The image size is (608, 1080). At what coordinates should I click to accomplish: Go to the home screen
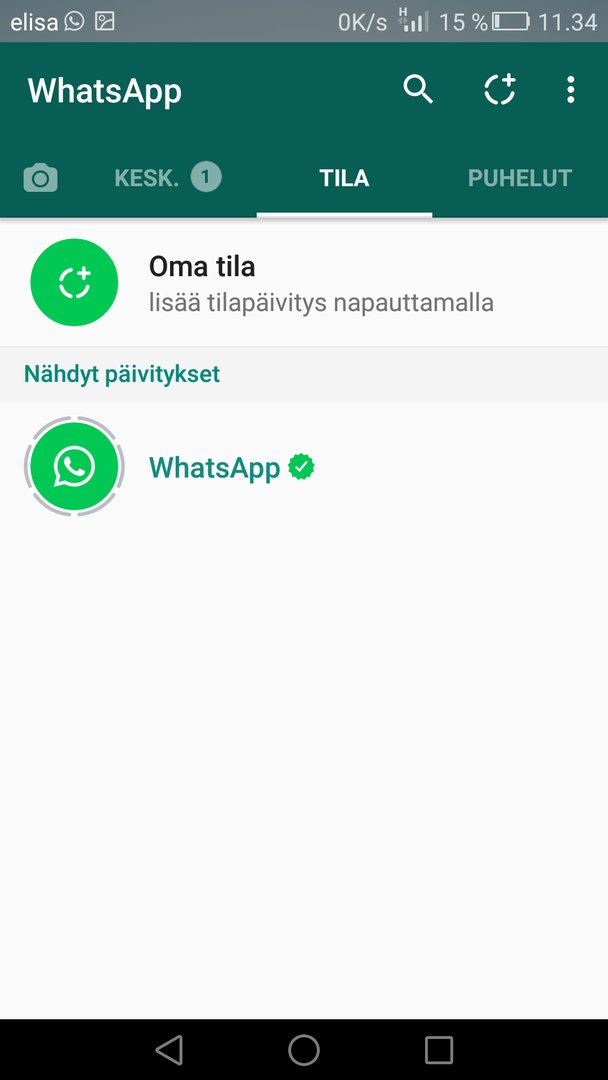click(x=304, y=1050)
